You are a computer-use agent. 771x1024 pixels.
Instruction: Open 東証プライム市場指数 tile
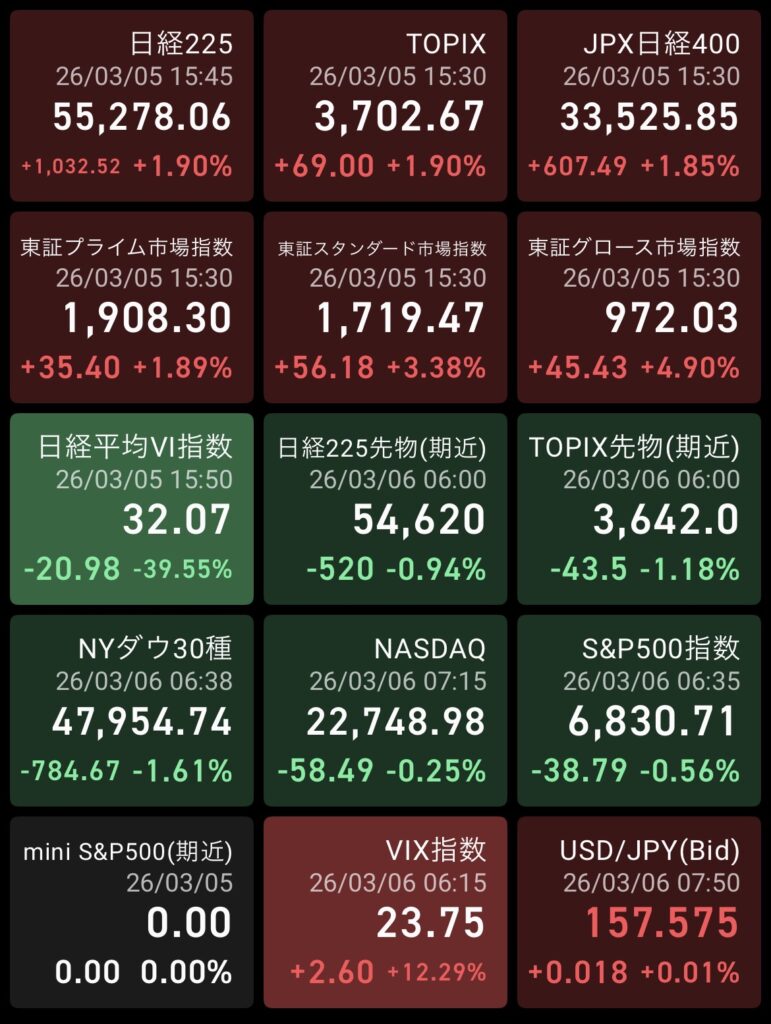click(132, 307)
